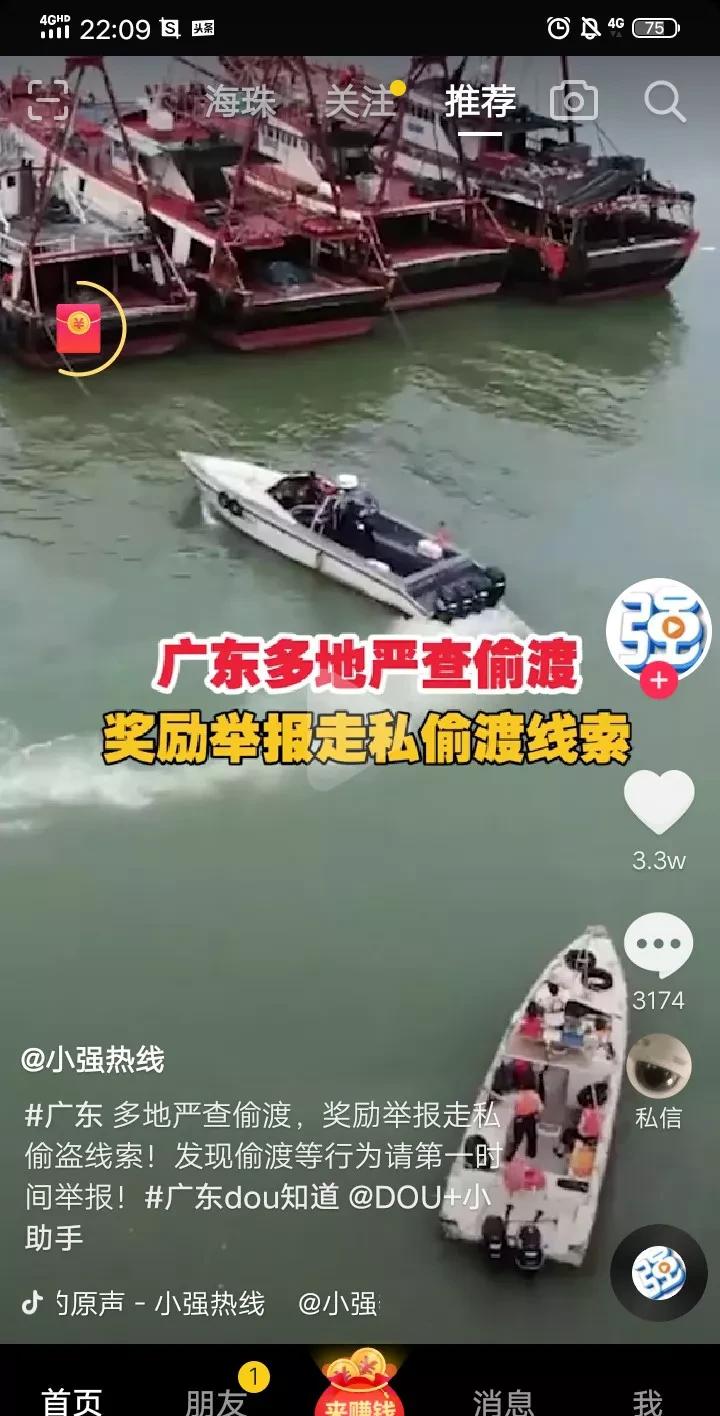
Task: Open the comments on this video
Action: pos(658,946)
